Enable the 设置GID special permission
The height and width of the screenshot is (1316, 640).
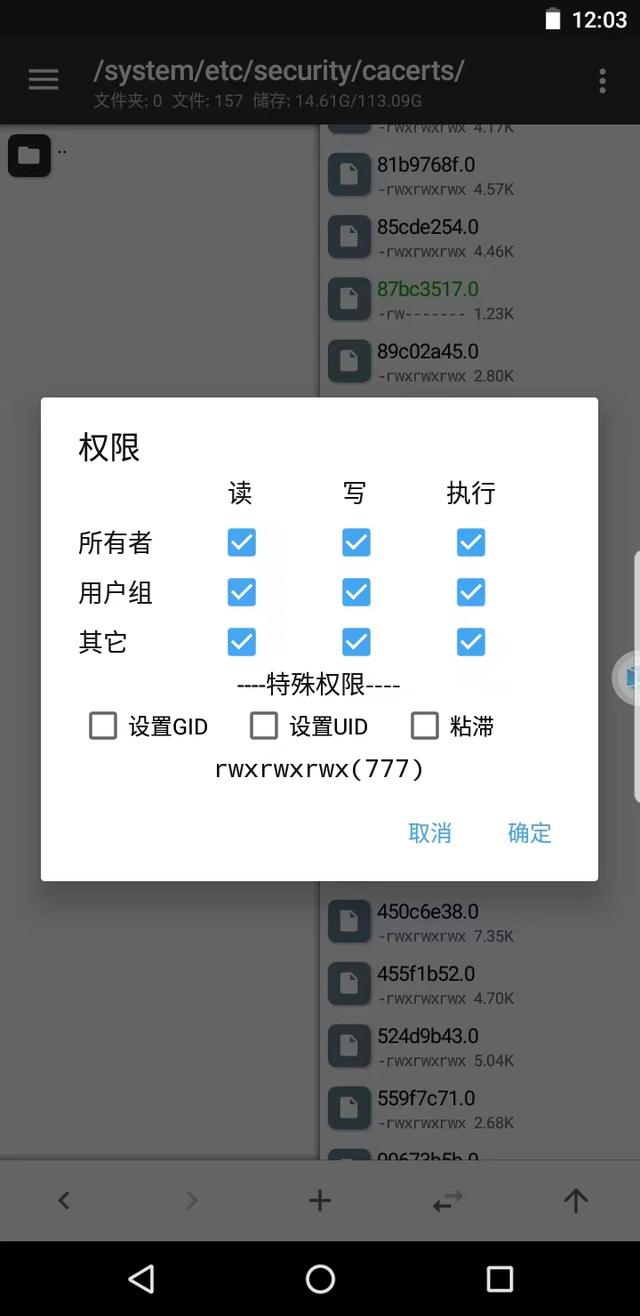tap(103, 726)
